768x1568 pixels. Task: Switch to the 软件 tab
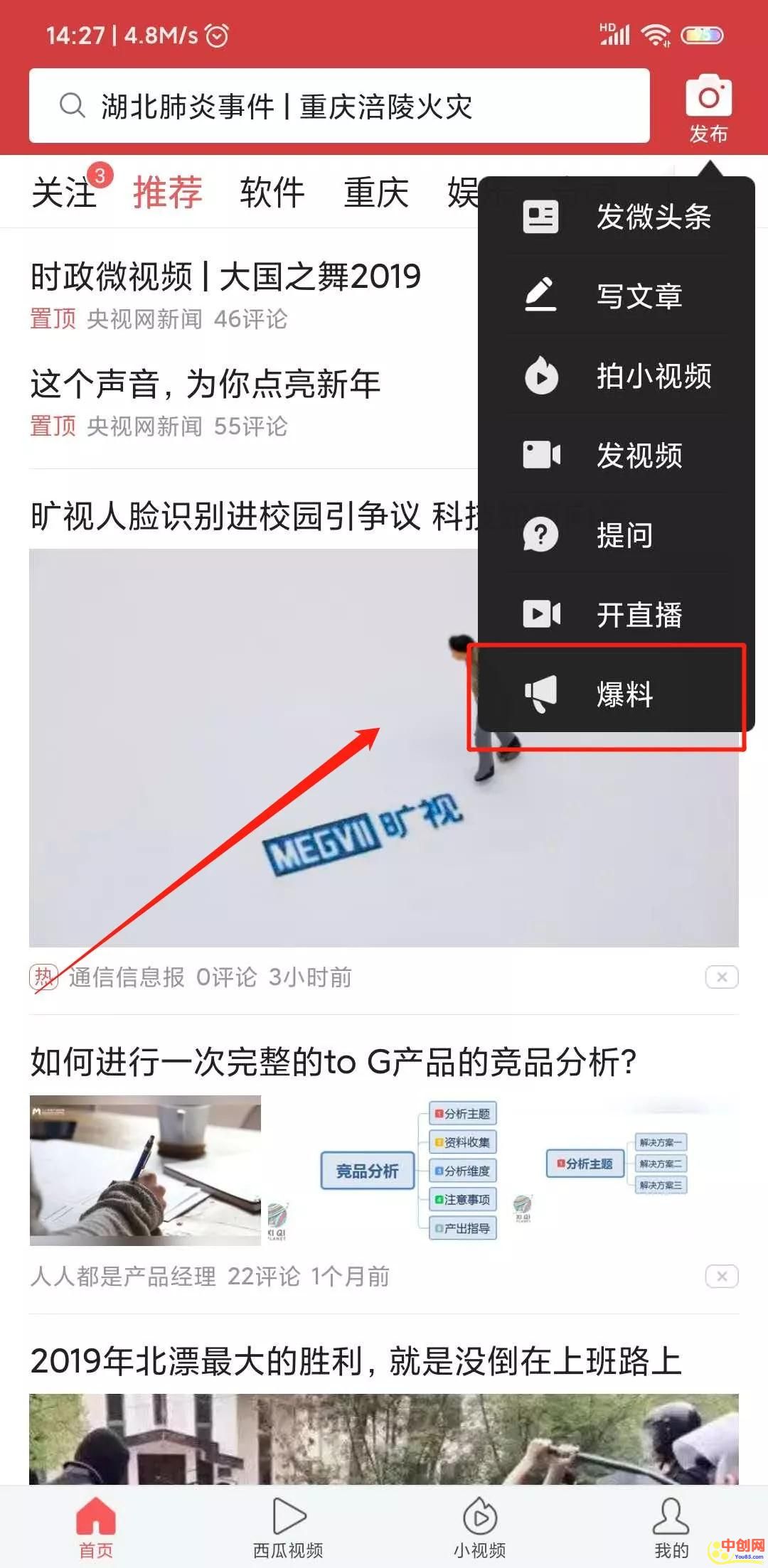pos(272,193)
